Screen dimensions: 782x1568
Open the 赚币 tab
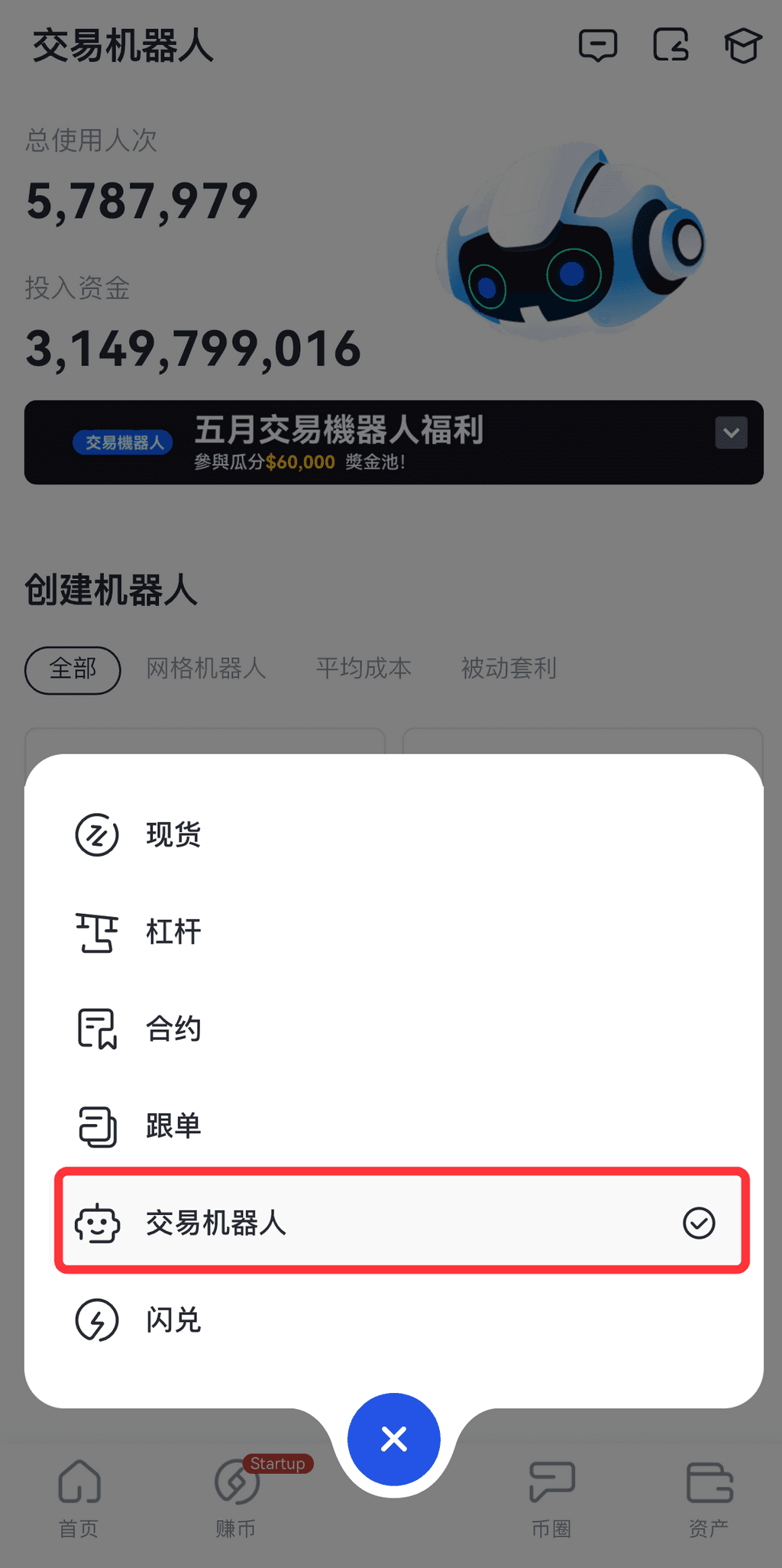pyautogui.click(x=236, y=1498)
